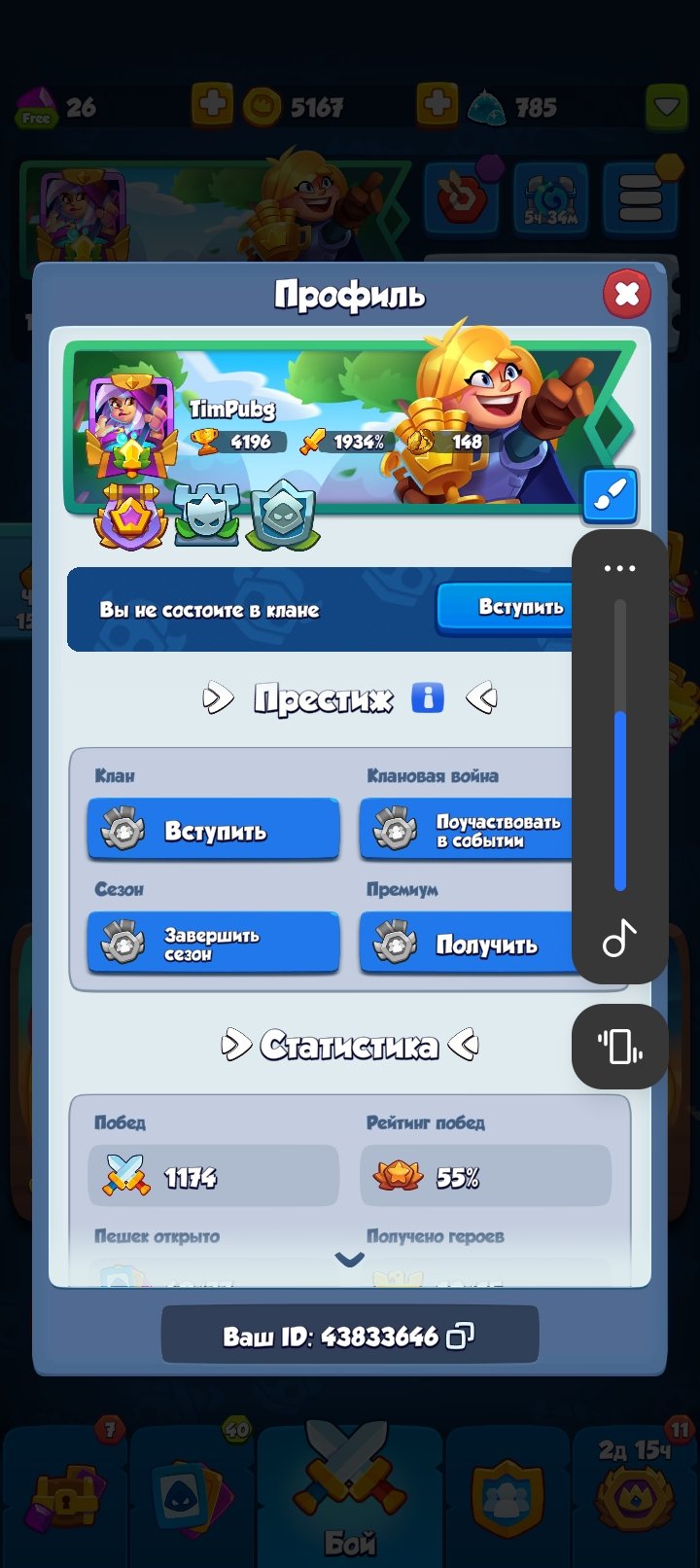Screen dimensions: 700x1568
Task: Copy your player ID
Action: pyautogui.click(x=460, y=1336)
